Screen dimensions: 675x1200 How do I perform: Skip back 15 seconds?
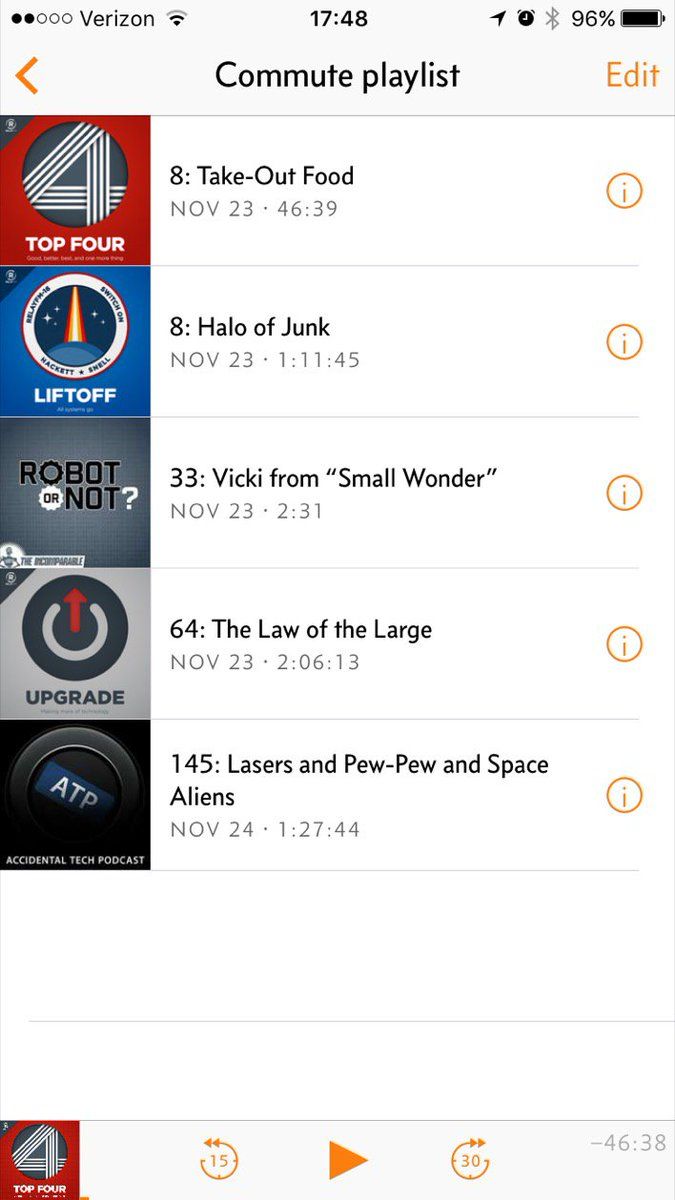click(x=218, y=1159)
